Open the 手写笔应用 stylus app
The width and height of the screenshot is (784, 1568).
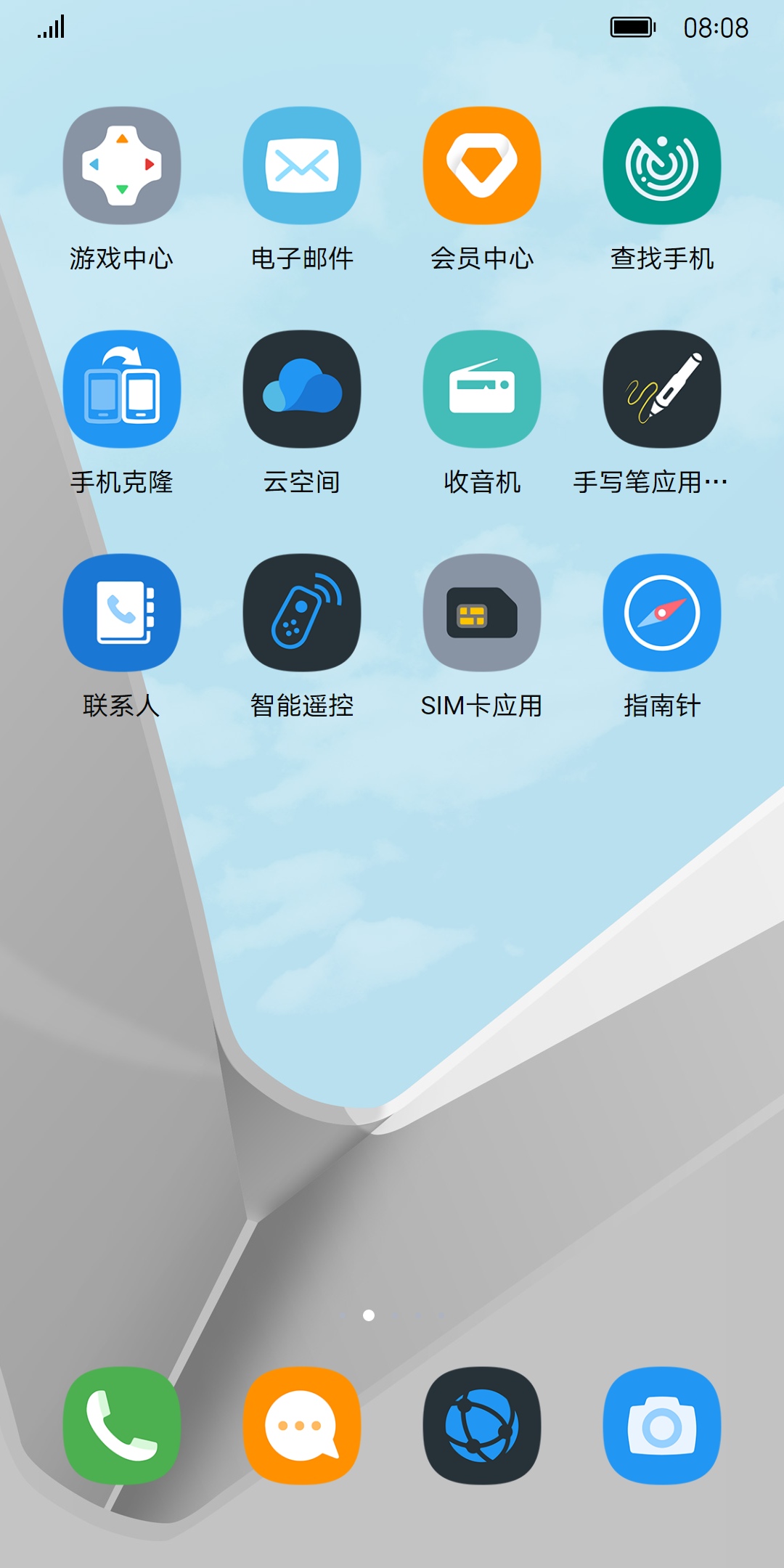tap(661, 389)
